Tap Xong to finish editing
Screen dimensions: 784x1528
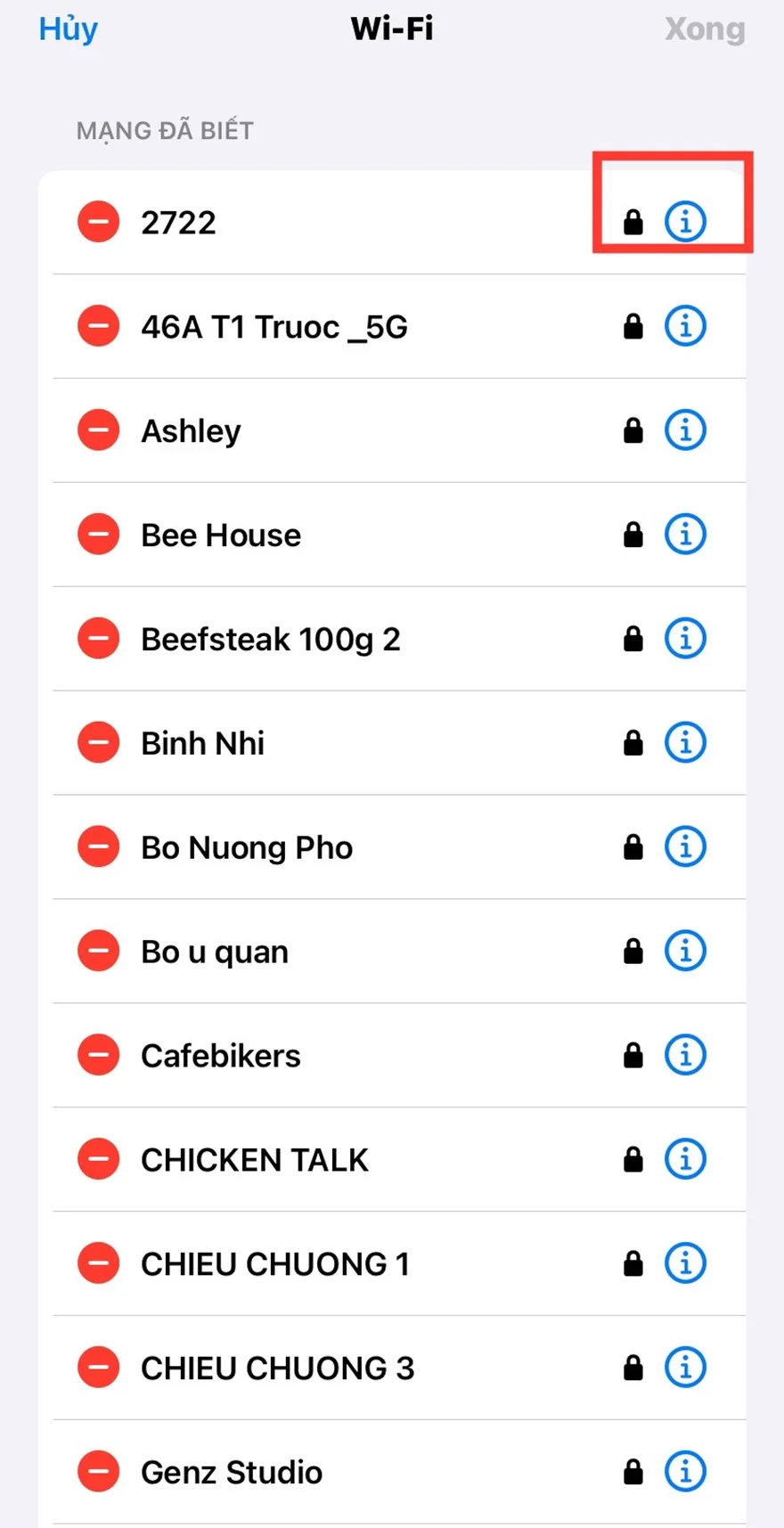pyautogui.click(x=705, y=29)
